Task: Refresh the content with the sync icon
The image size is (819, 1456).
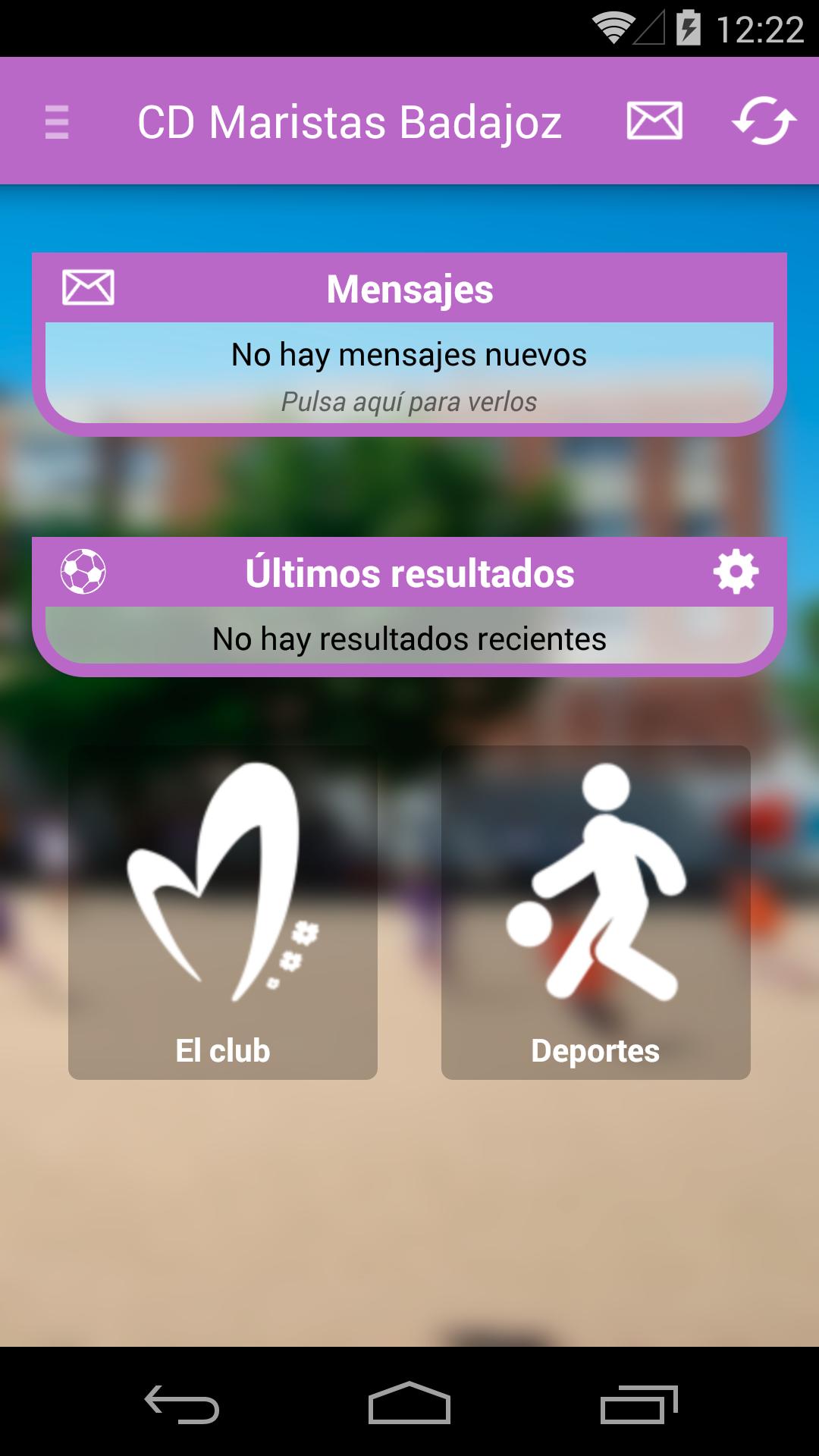Action: point(763,121)
